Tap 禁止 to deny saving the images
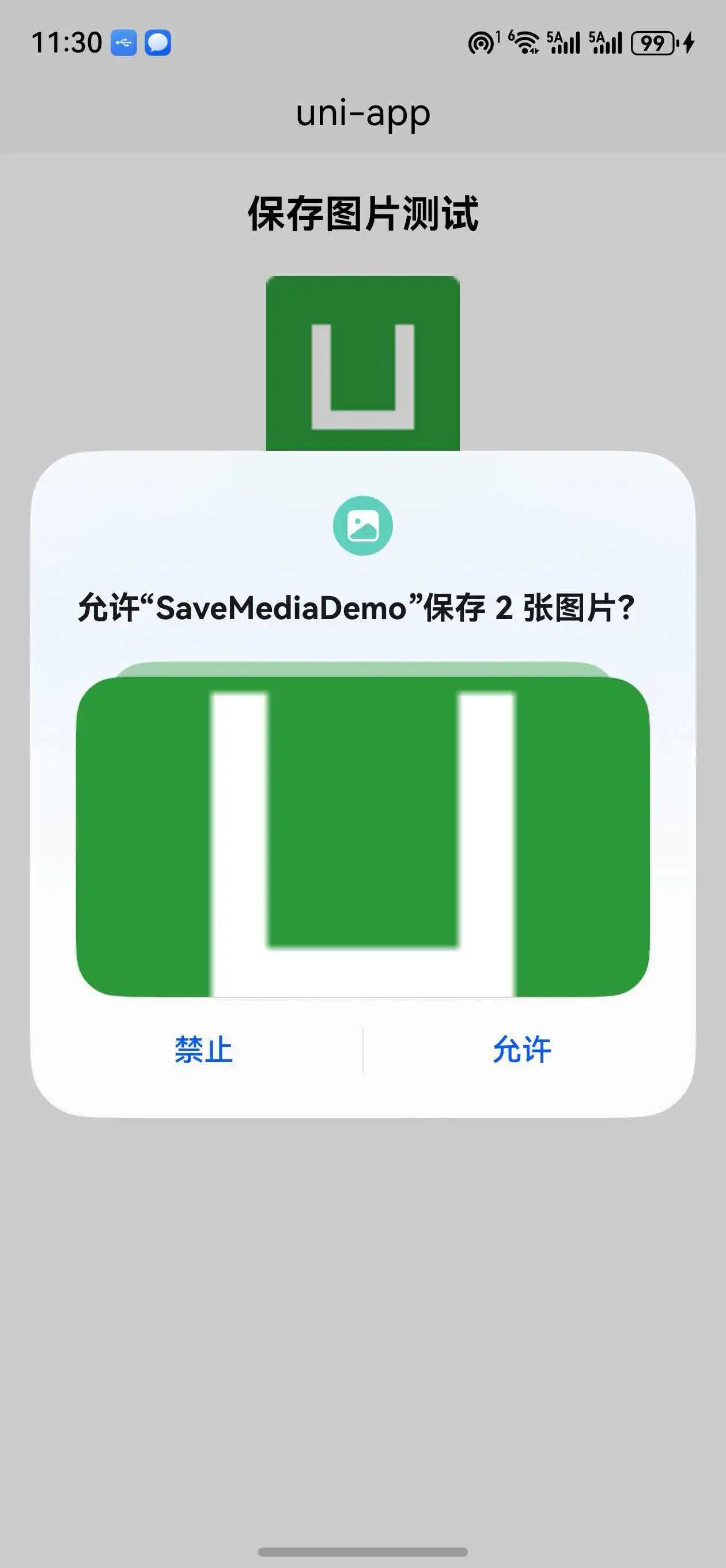Viewport: 726px width, 1568px height. (203, 1050)
